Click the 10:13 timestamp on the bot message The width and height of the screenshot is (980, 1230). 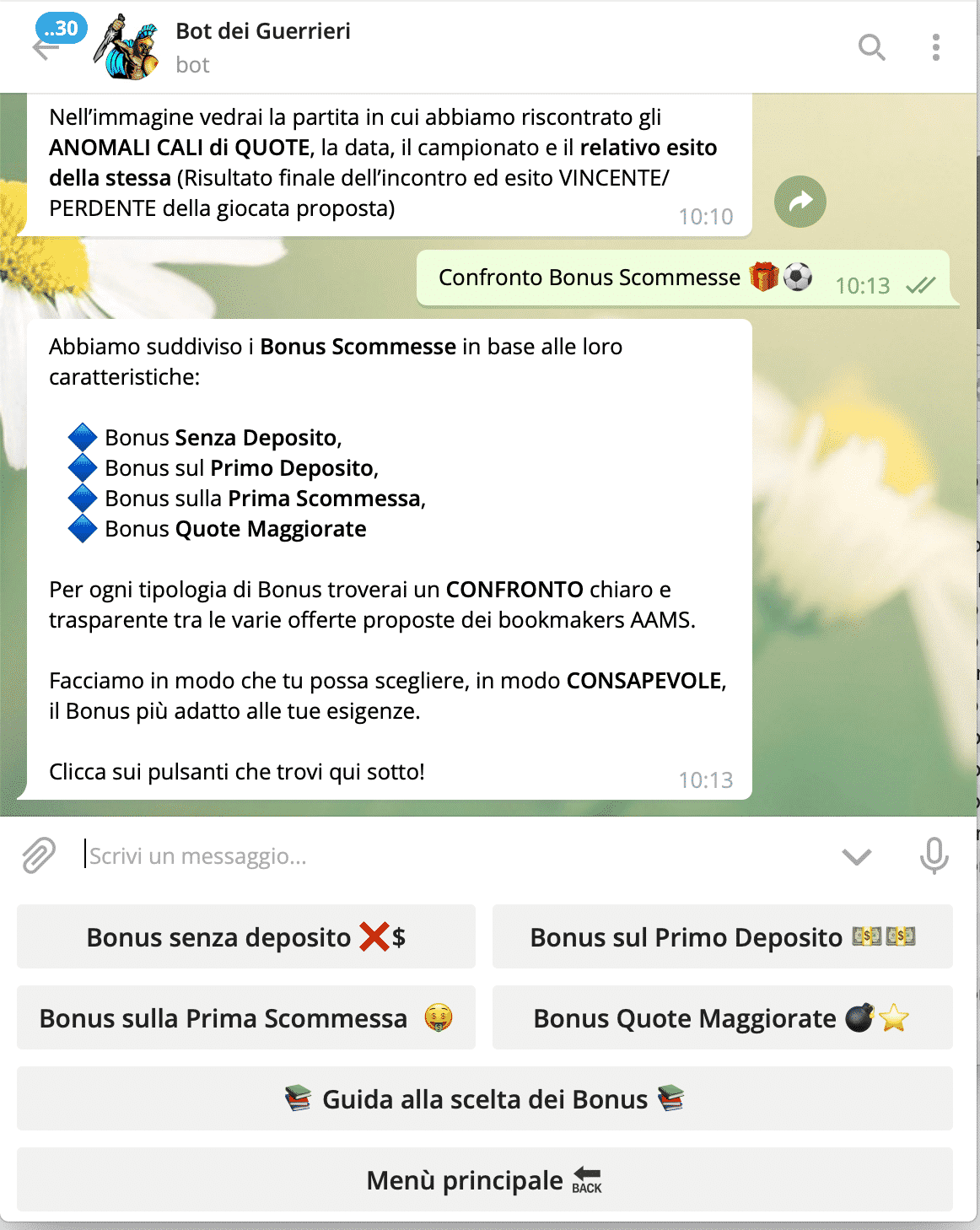(x=707, y=780)
